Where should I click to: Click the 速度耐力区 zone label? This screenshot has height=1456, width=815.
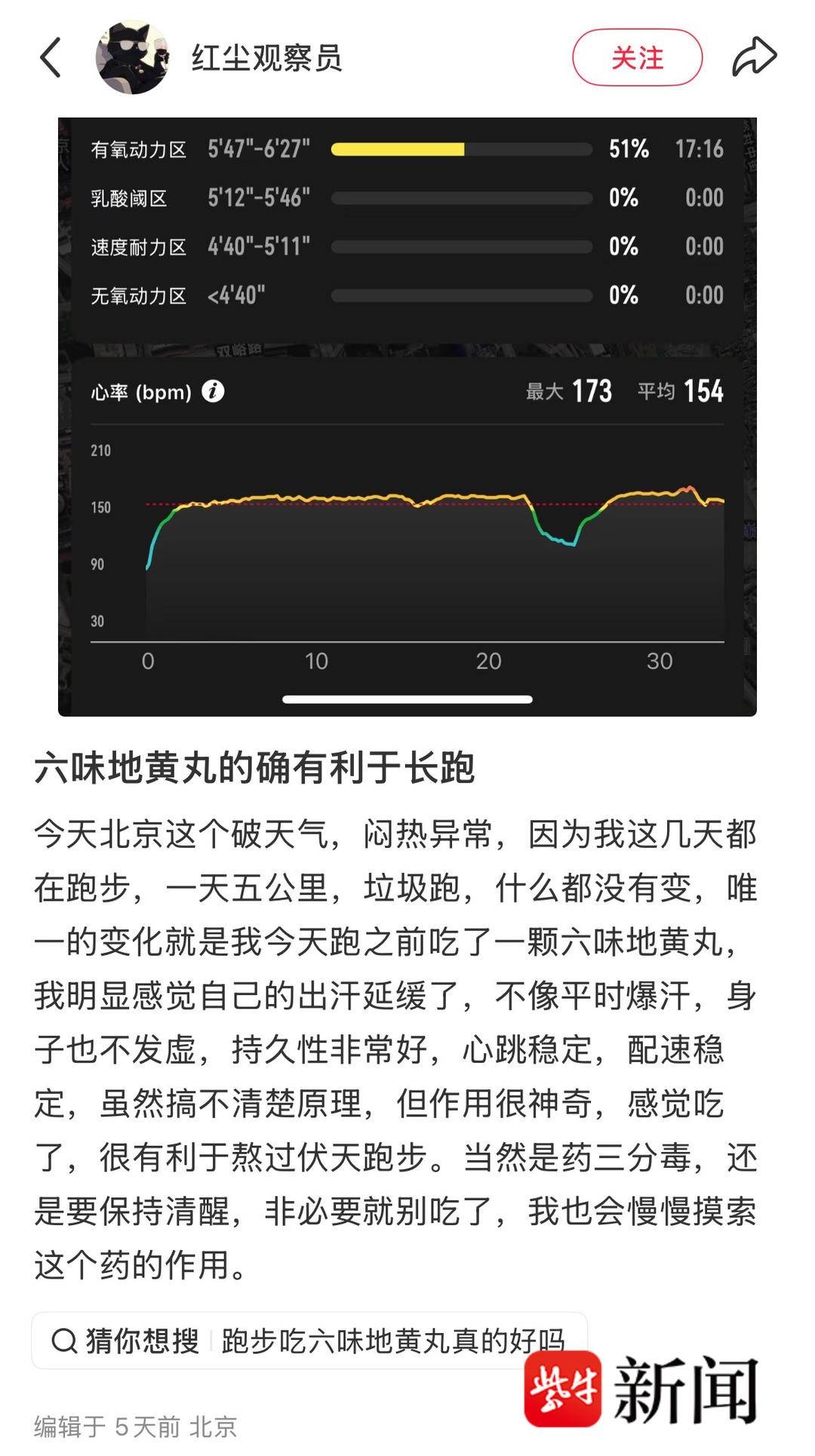click(x=136, y=247)
